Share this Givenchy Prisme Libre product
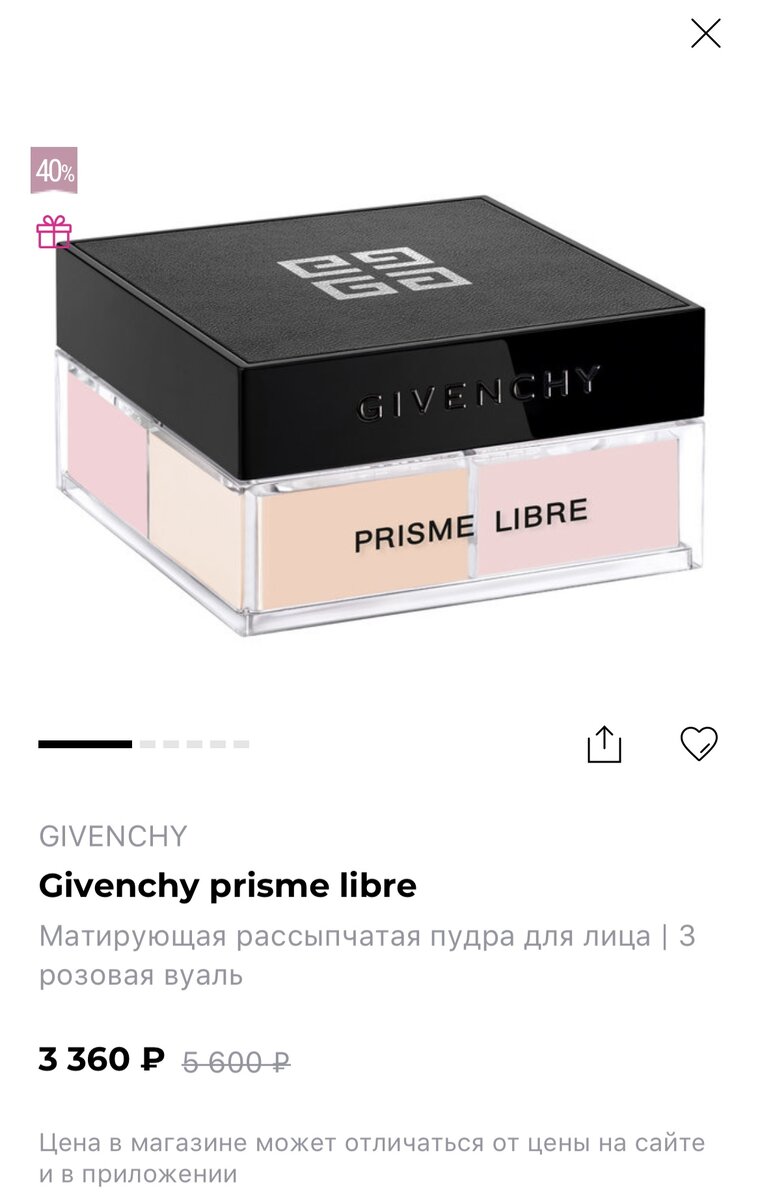This screenshot has width=760, height=1200. coord(604,744)
